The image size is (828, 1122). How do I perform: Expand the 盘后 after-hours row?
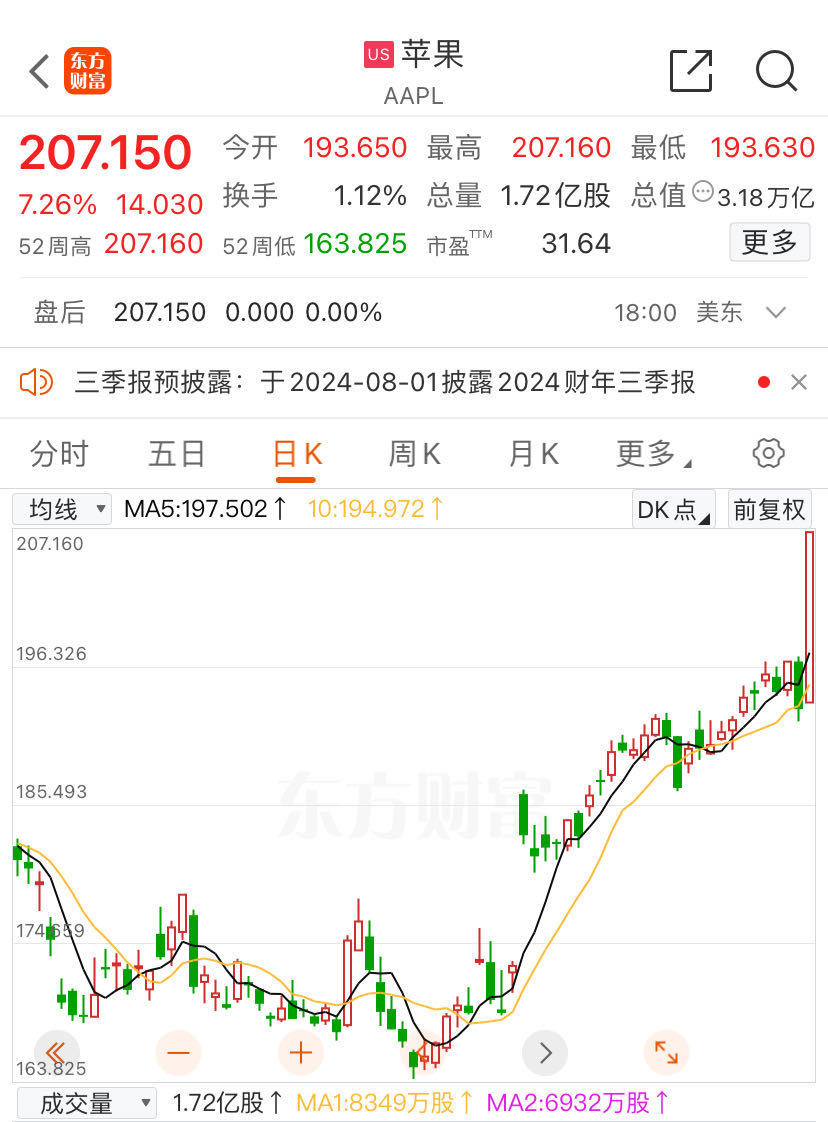pos(776,313)
